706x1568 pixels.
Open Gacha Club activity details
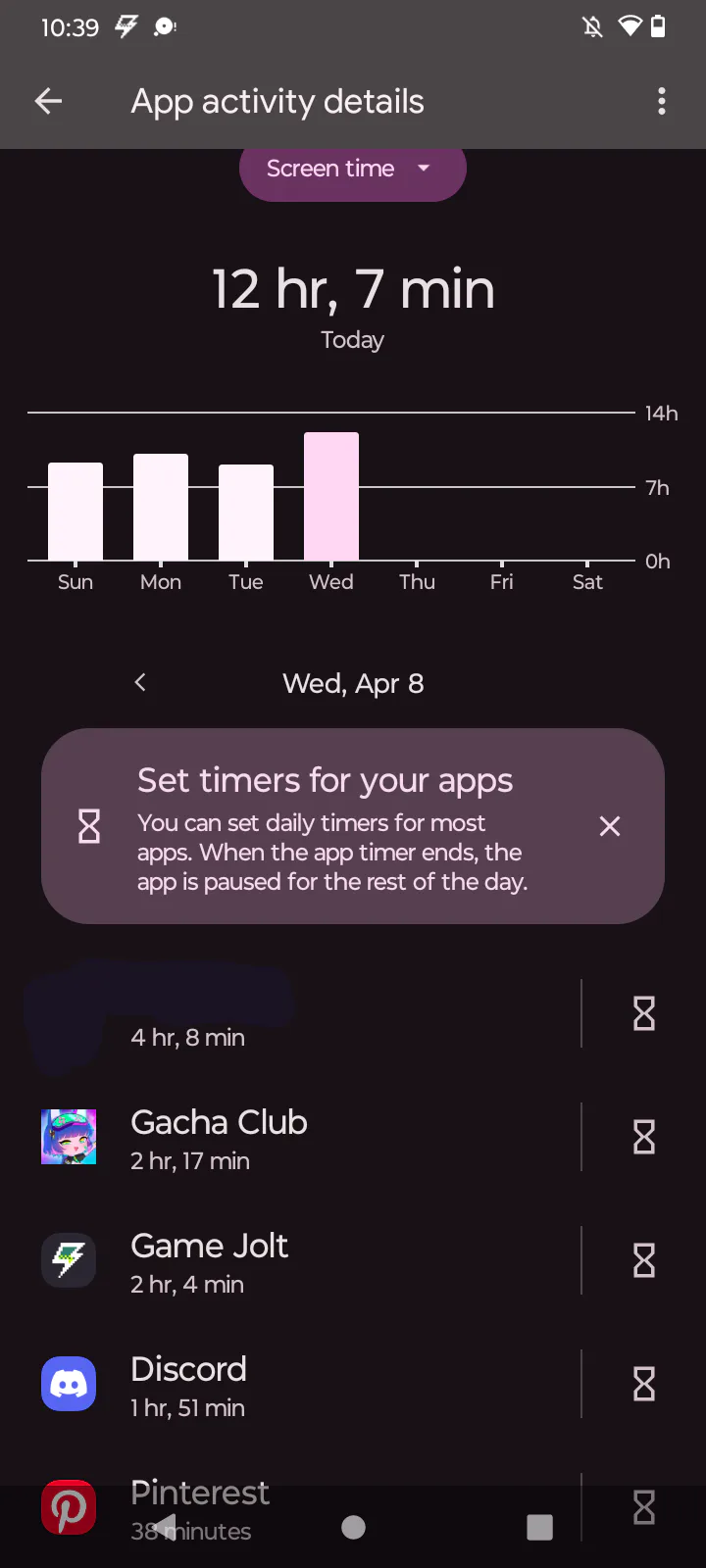tap(294, 1138)
